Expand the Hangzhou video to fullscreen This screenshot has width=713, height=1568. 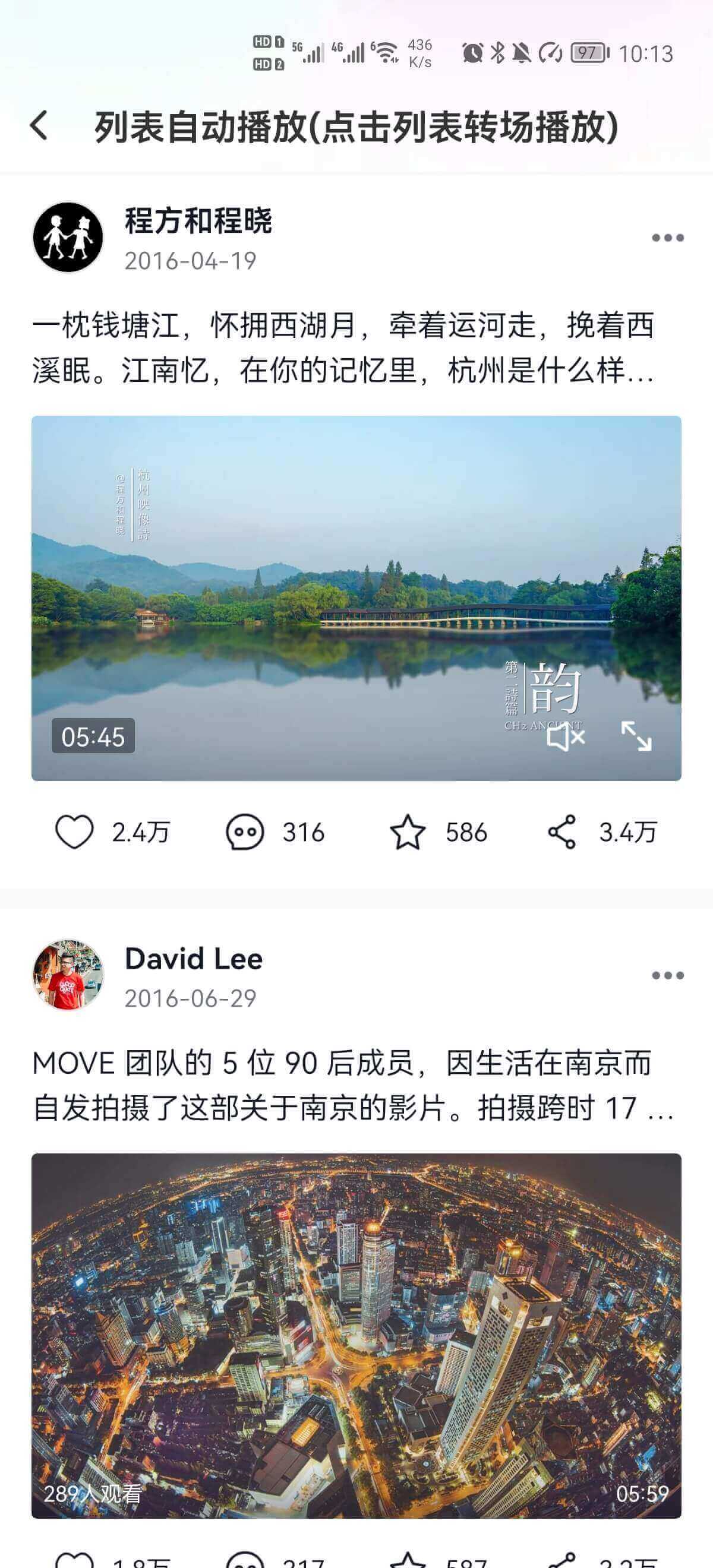(636, 736)
